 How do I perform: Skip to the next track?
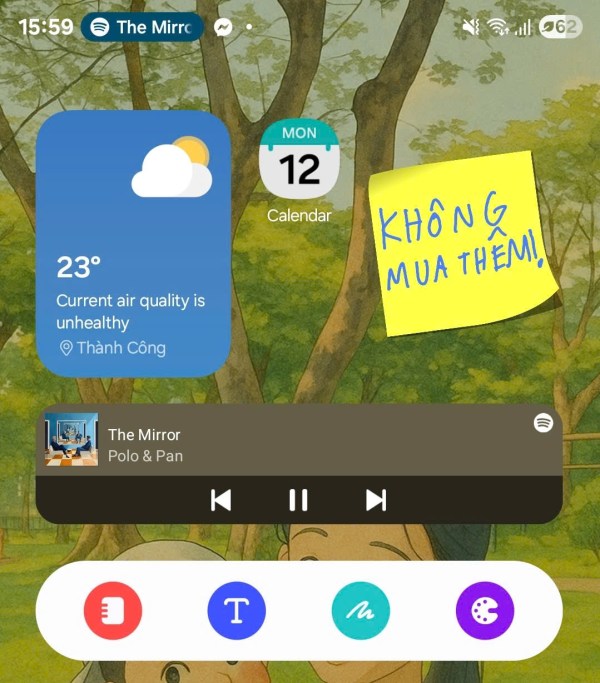pos(376,500)
